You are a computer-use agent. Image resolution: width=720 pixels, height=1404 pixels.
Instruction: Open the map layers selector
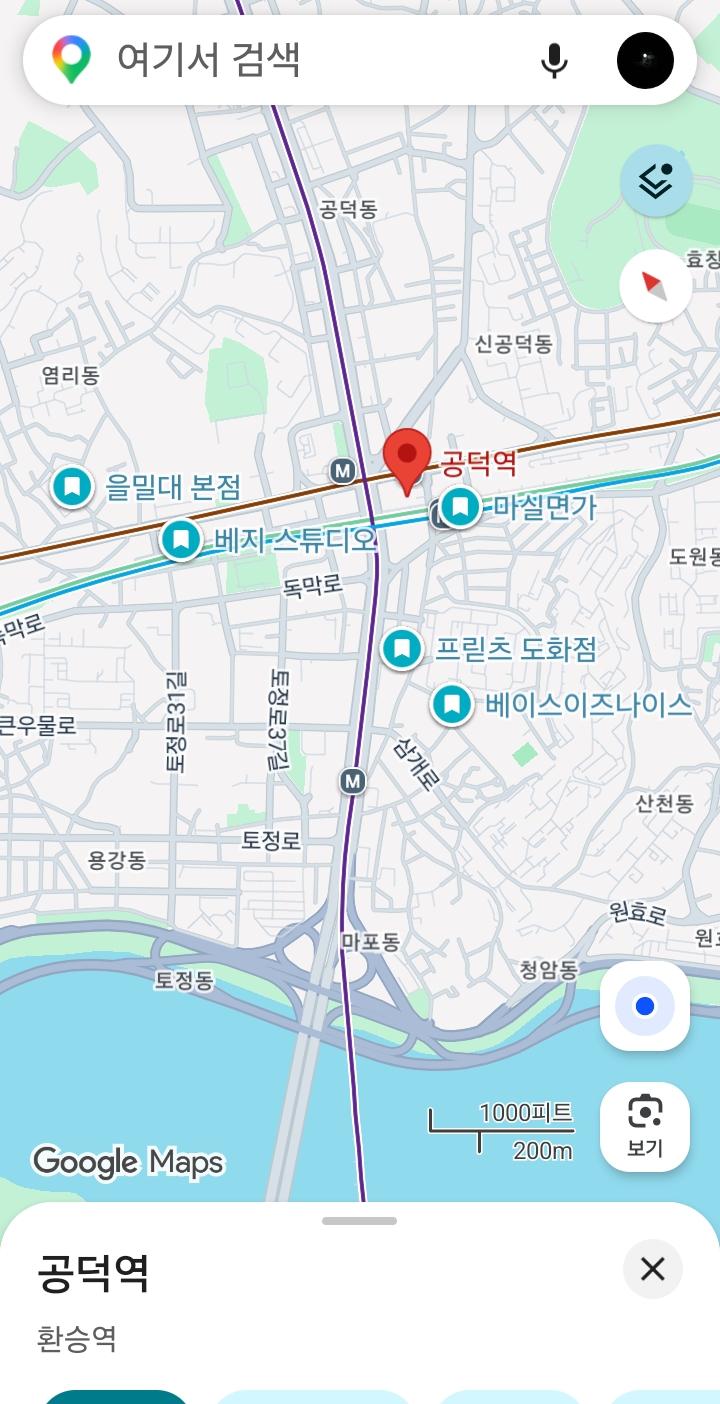point(656,181)
